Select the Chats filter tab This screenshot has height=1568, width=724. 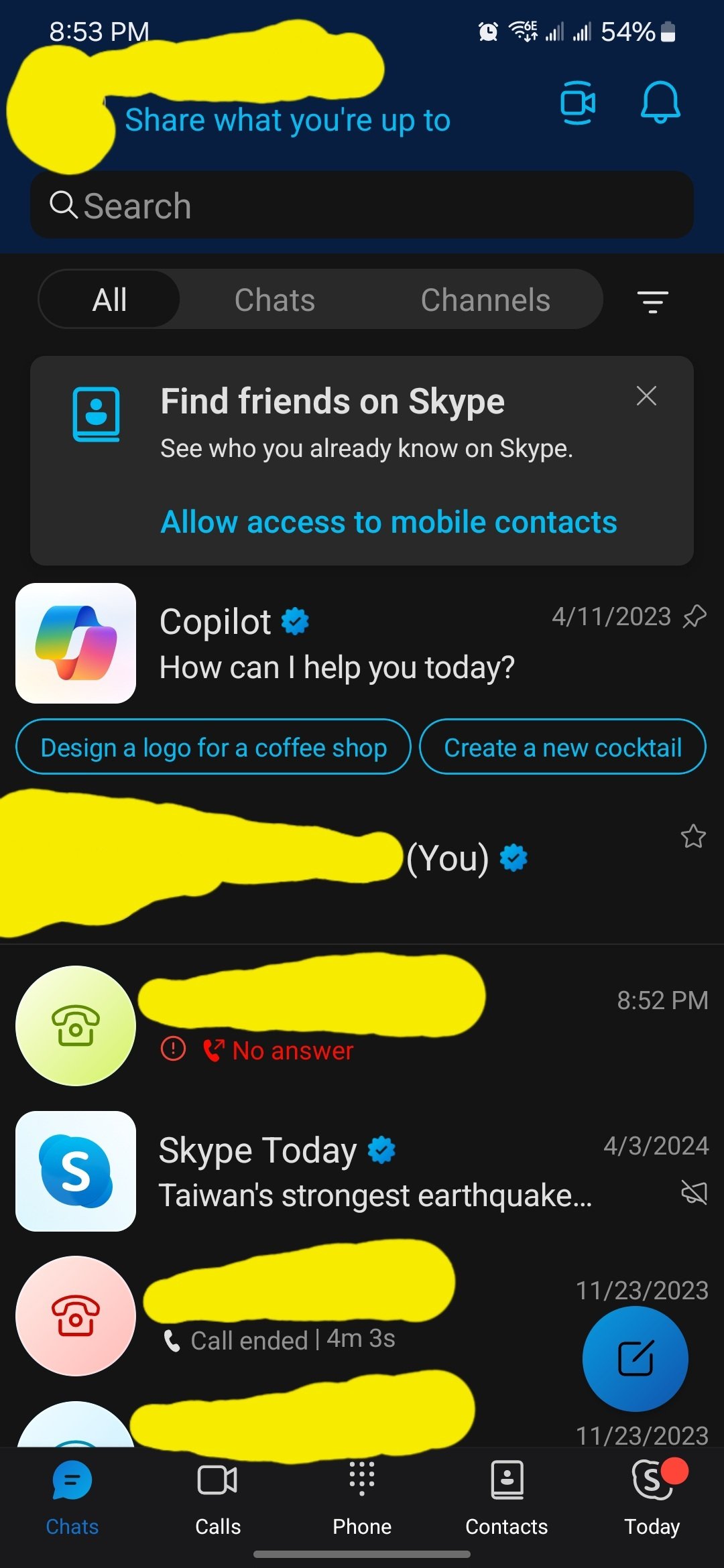pyautogui.click(x=275, y=300)
